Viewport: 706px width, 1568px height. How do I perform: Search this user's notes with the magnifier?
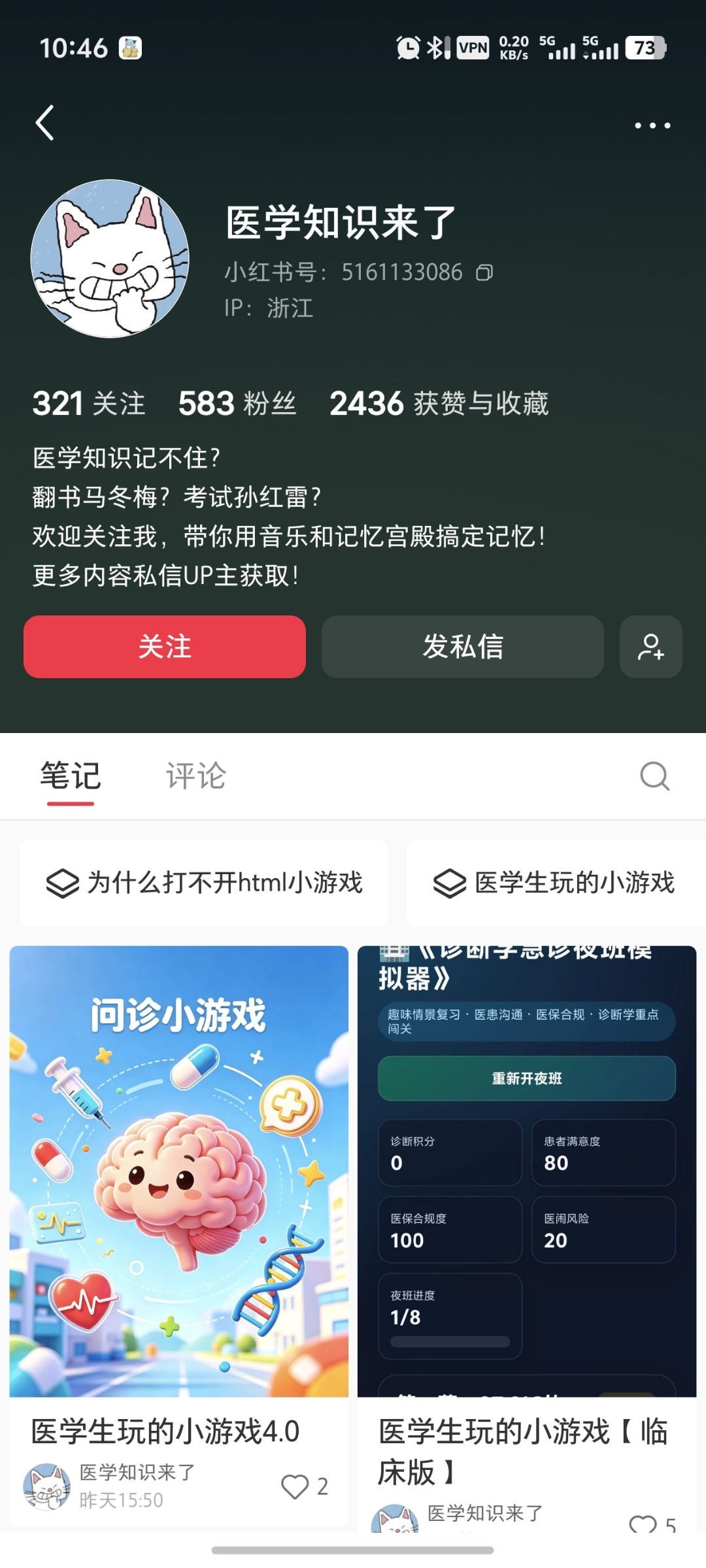point(654,776)
